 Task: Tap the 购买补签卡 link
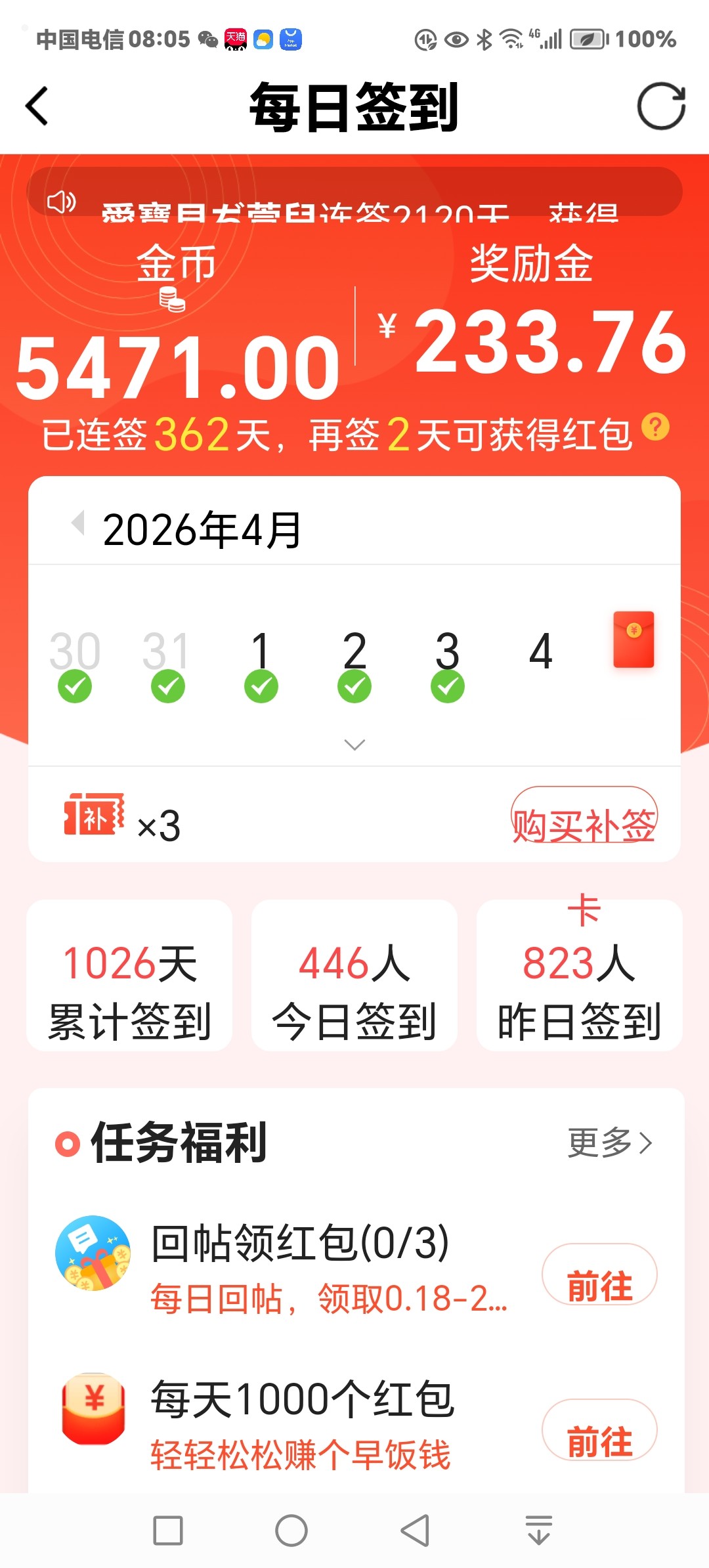584,824
